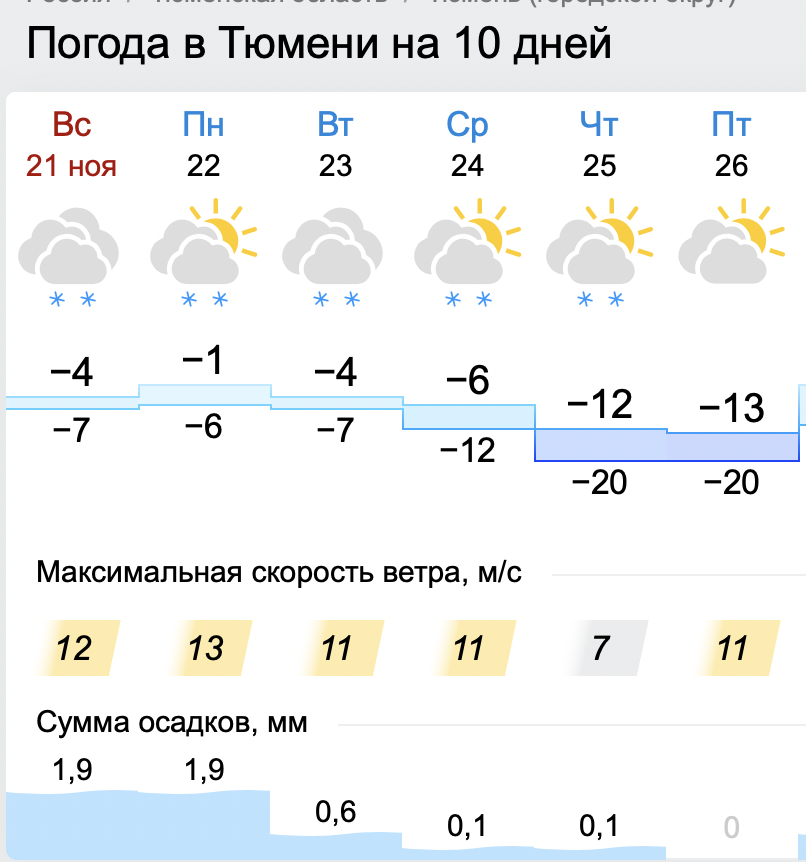Open the forecast for Вс 21 ноя
The height and width of the screenshot is (862, 806).
coord(71,145)
